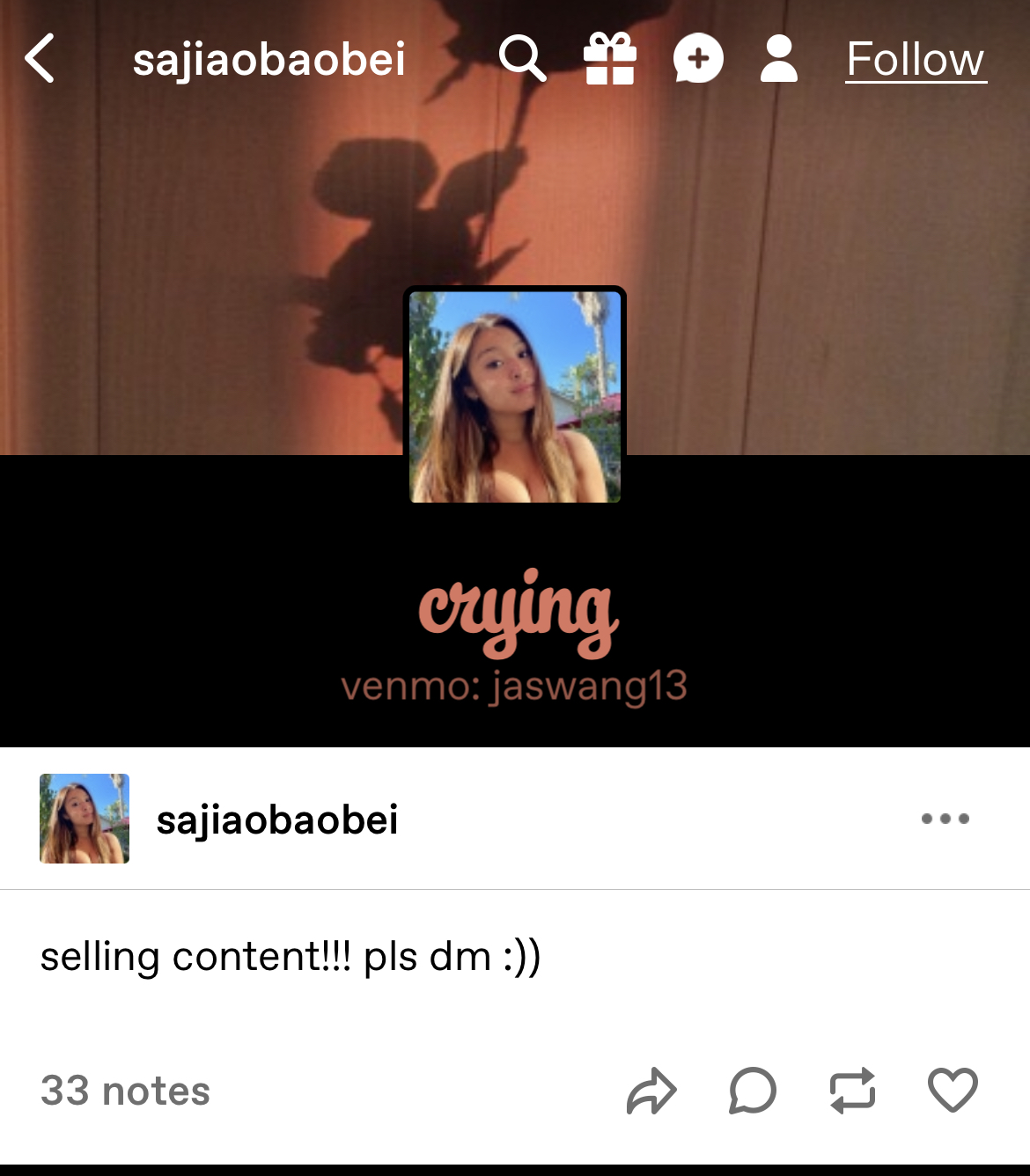Reblog the selling content post
This screenshot has width=1030, height=1176.
pos(852,1091)
